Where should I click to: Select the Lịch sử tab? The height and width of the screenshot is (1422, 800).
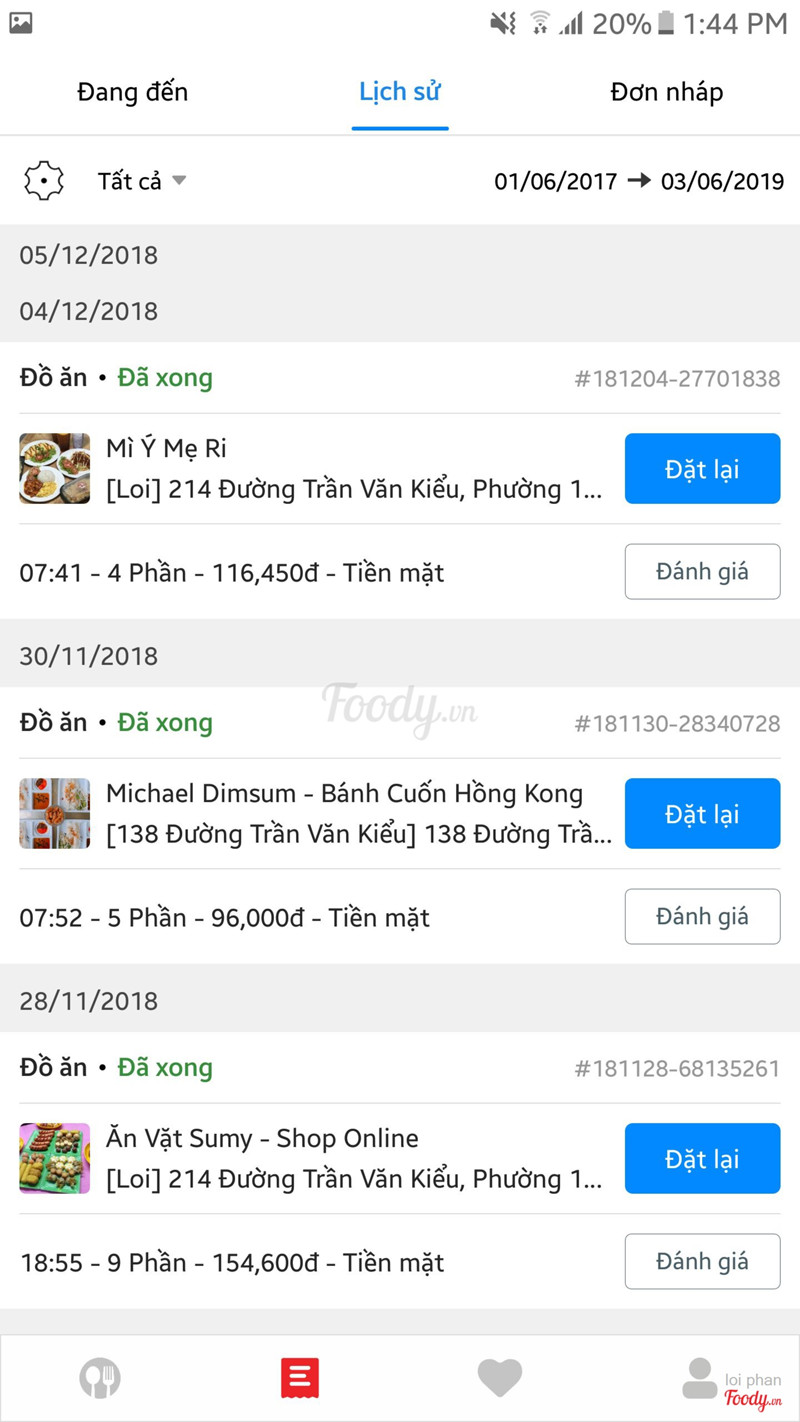point(399,93)
